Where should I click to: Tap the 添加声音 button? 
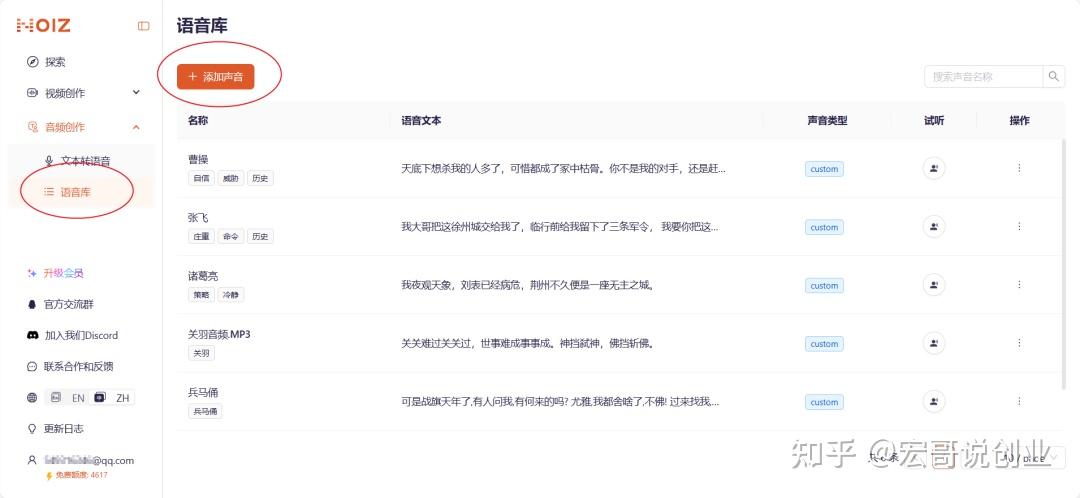tap(215, 76)
